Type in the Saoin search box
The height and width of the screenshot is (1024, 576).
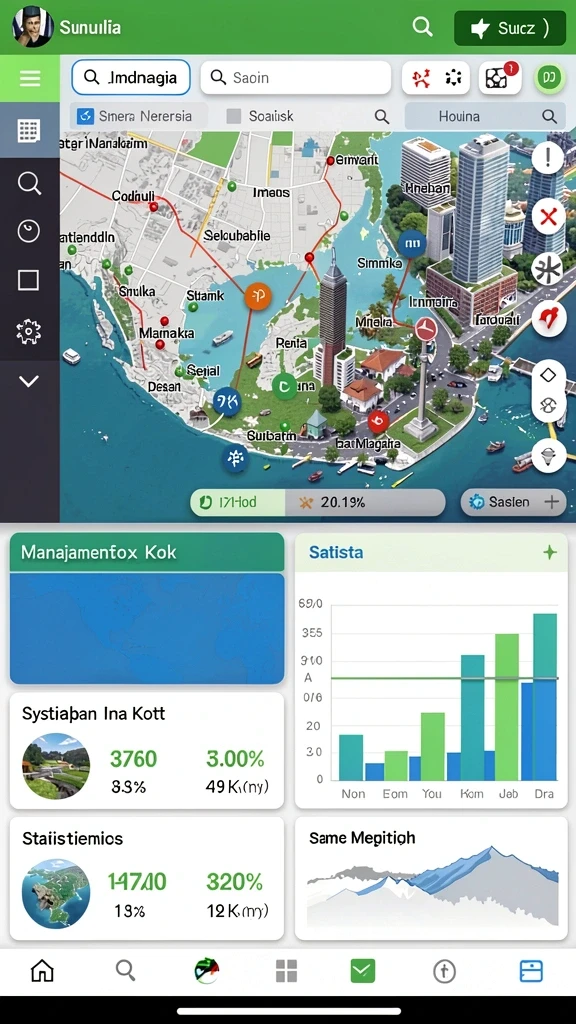click(296, 78)
